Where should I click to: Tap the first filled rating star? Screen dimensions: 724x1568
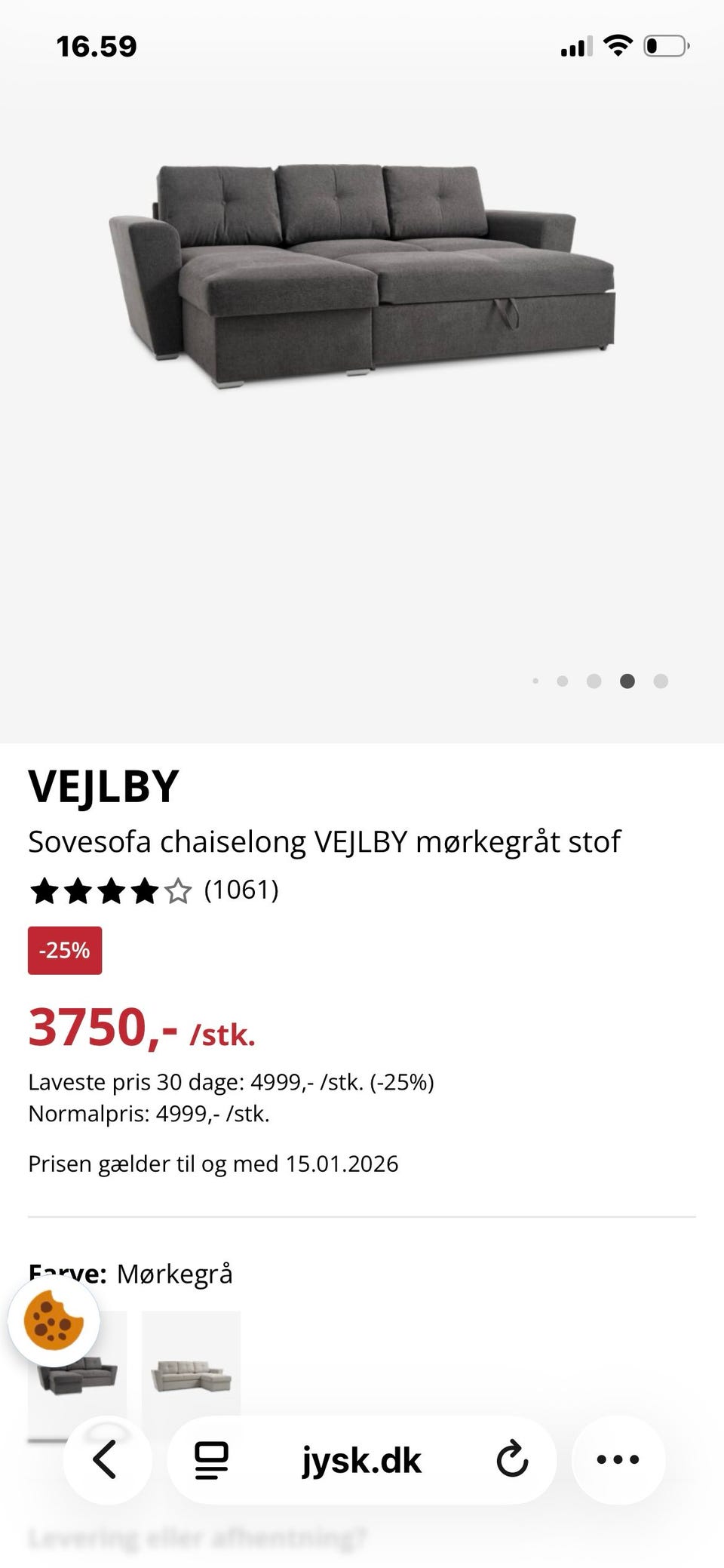pos(44,892)
